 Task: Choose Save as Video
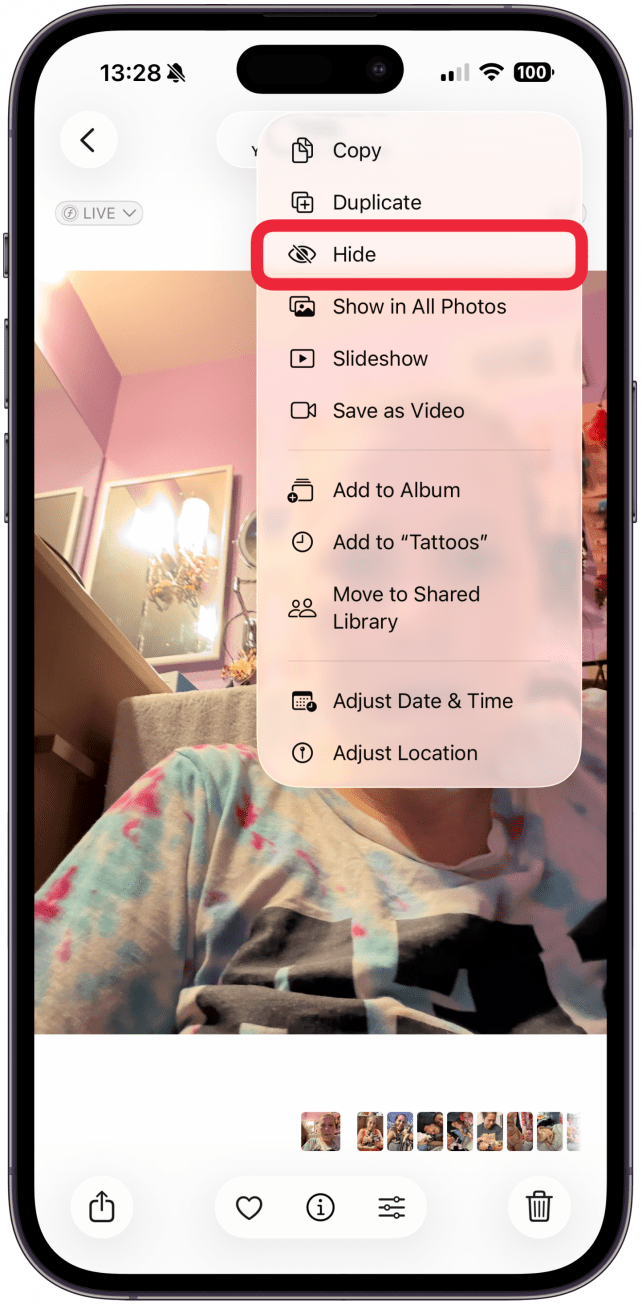coord(398,411)
